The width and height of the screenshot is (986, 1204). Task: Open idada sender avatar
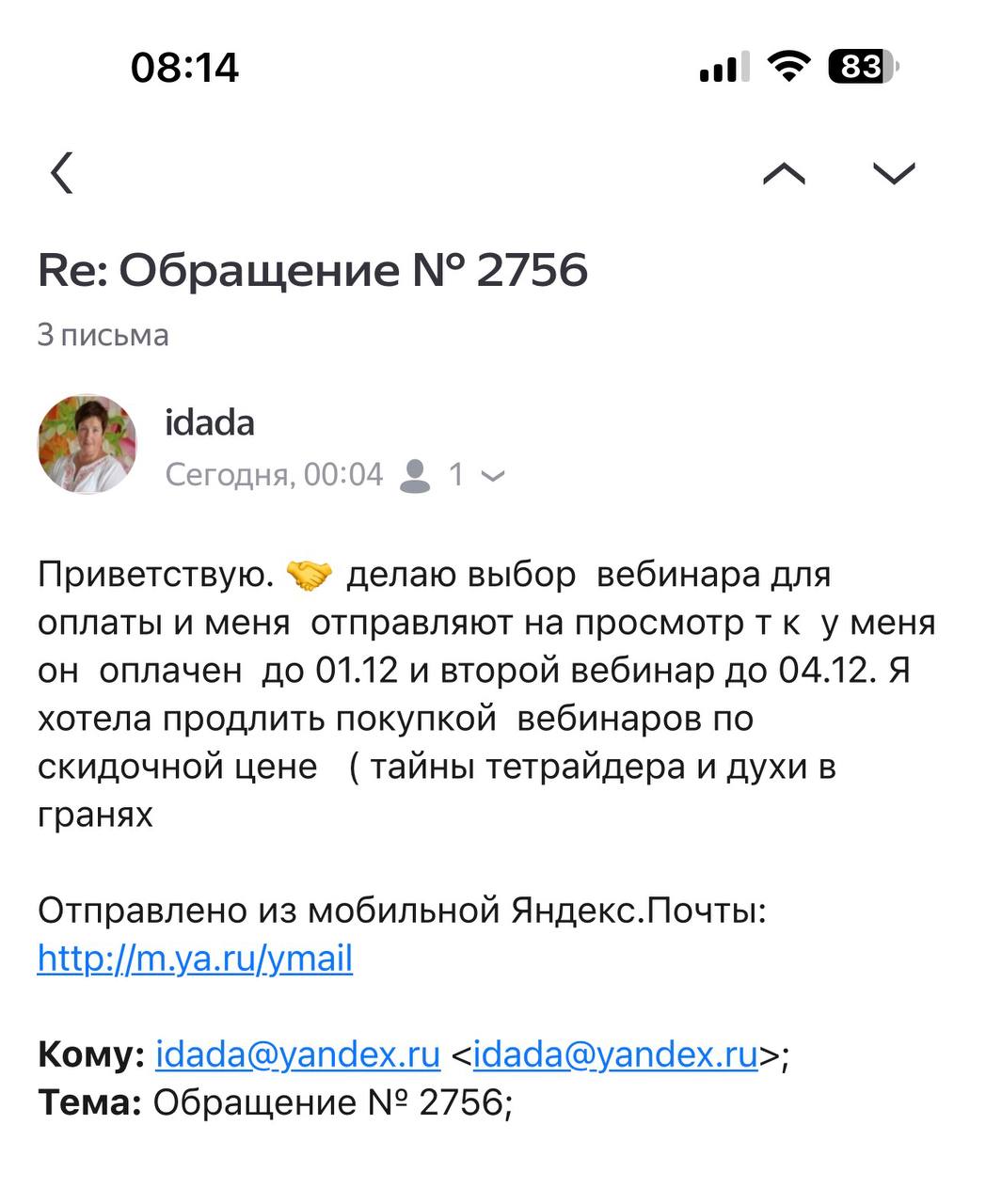(x=87, y=444)
